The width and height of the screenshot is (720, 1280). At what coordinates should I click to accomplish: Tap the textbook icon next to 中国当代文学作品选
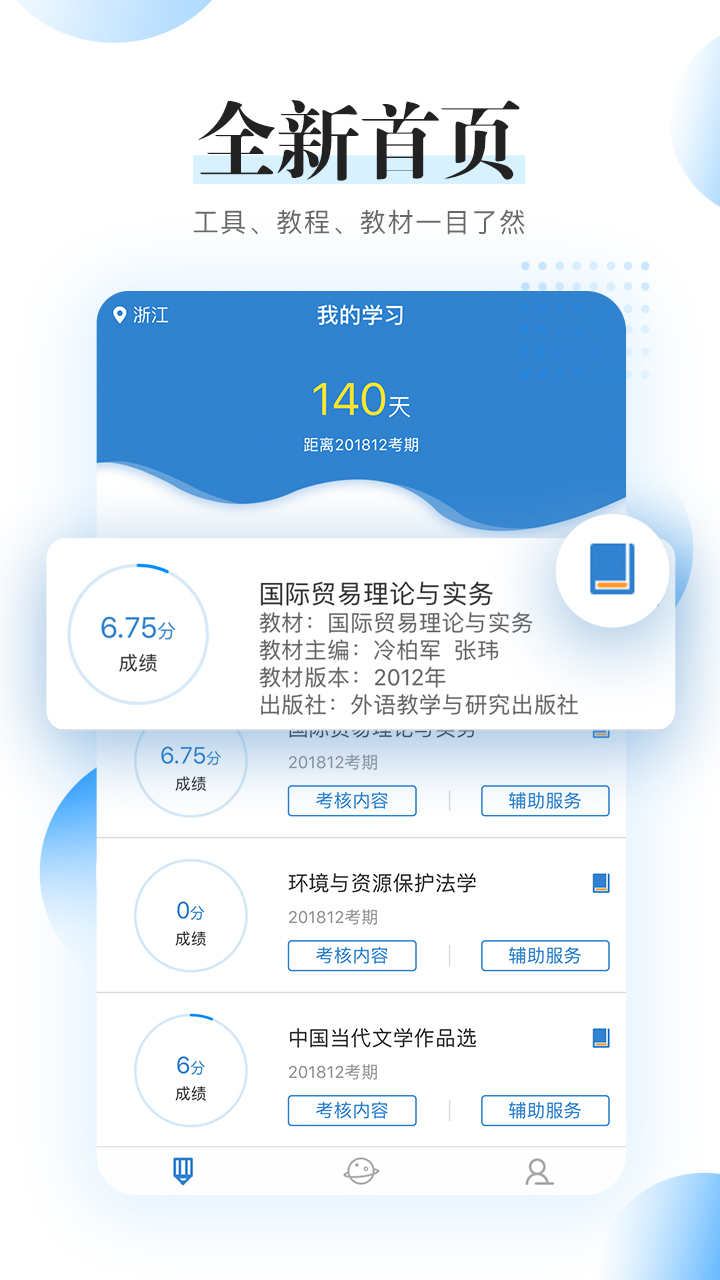pyautogui.click(x=601, y=1036)
